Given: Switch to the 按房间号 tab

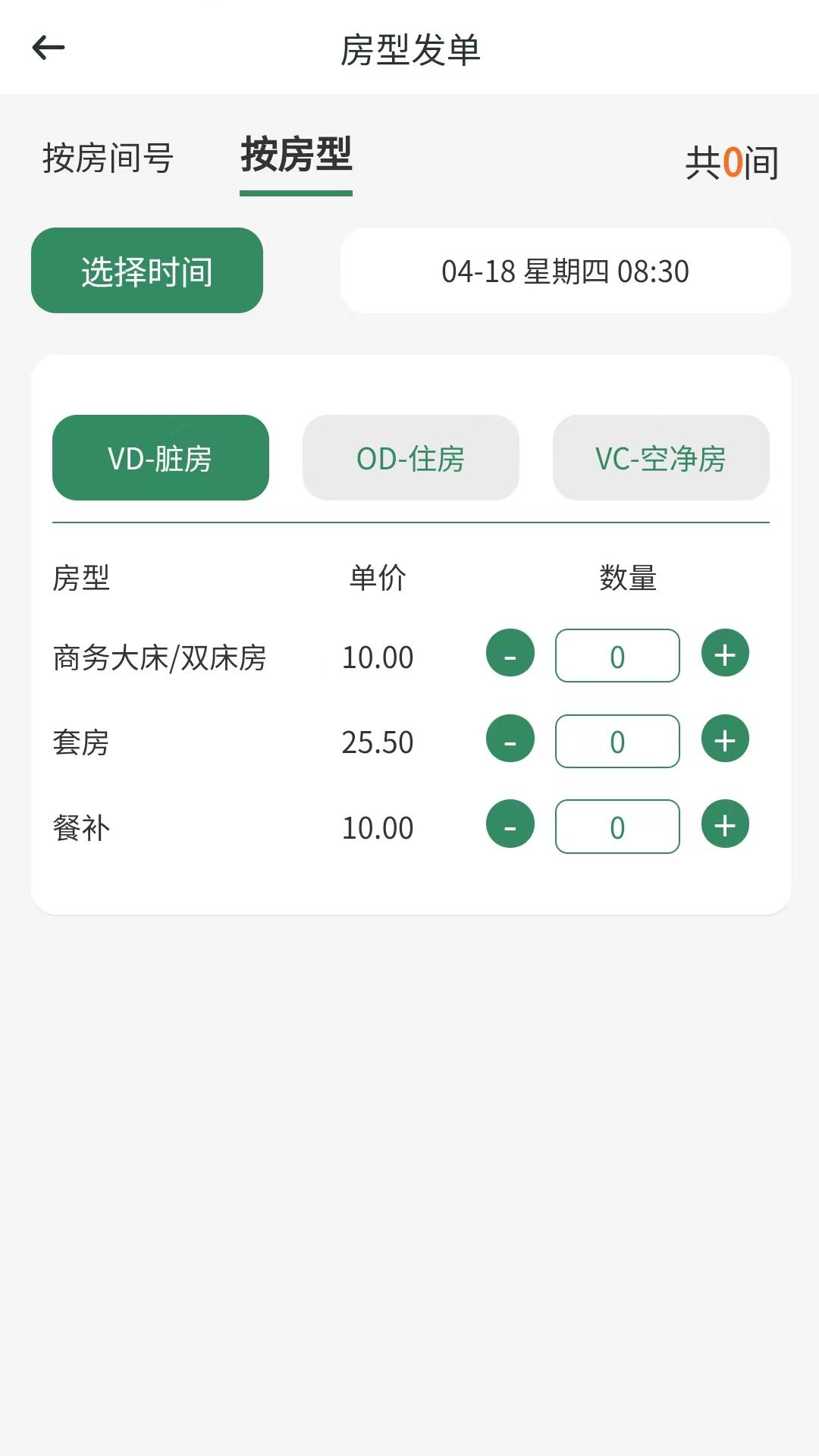Looking at the screenshot, I should (x=106, y=159).
